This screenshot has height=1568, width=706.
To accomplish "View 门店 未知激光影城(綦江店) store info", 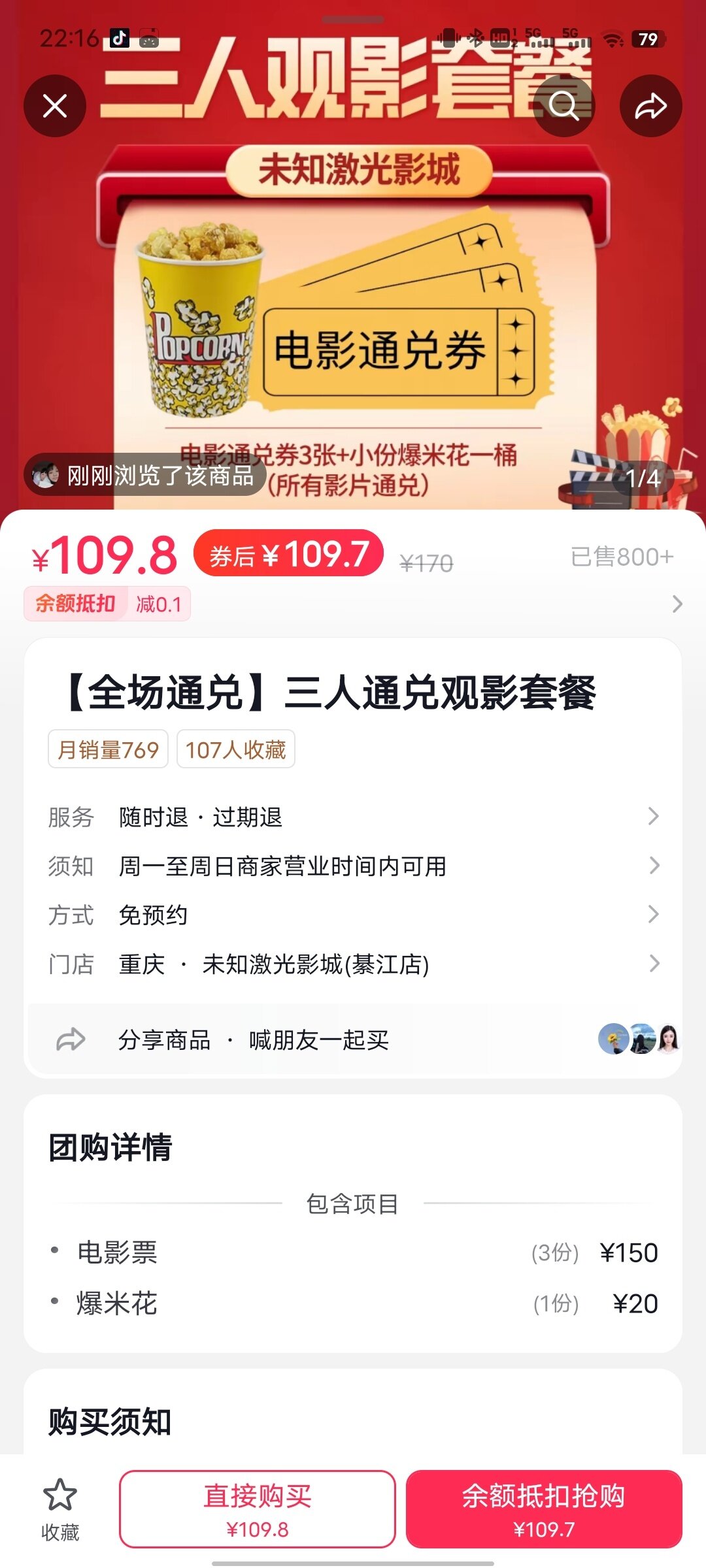I will [x=353, y=964].
